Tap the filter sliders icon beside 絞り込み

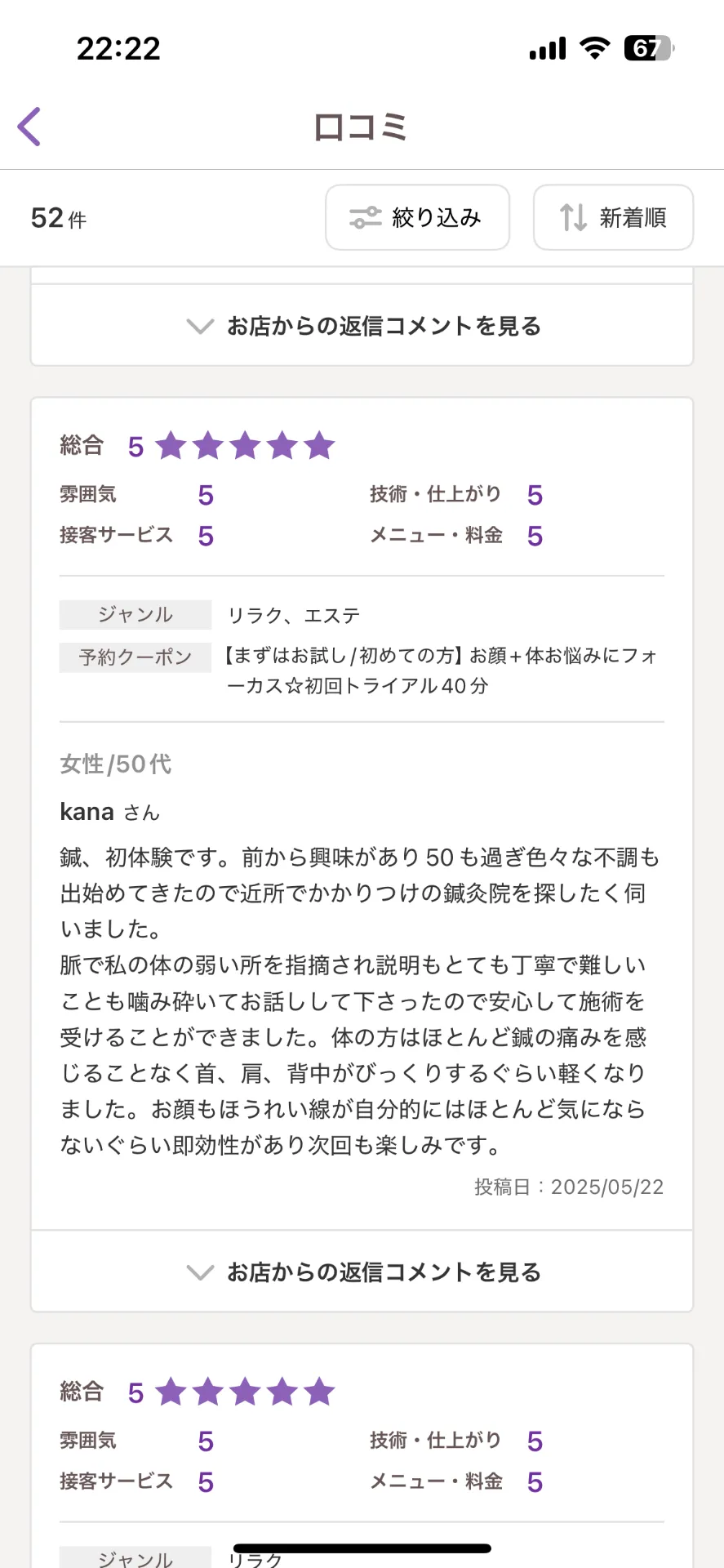point(365,217)
